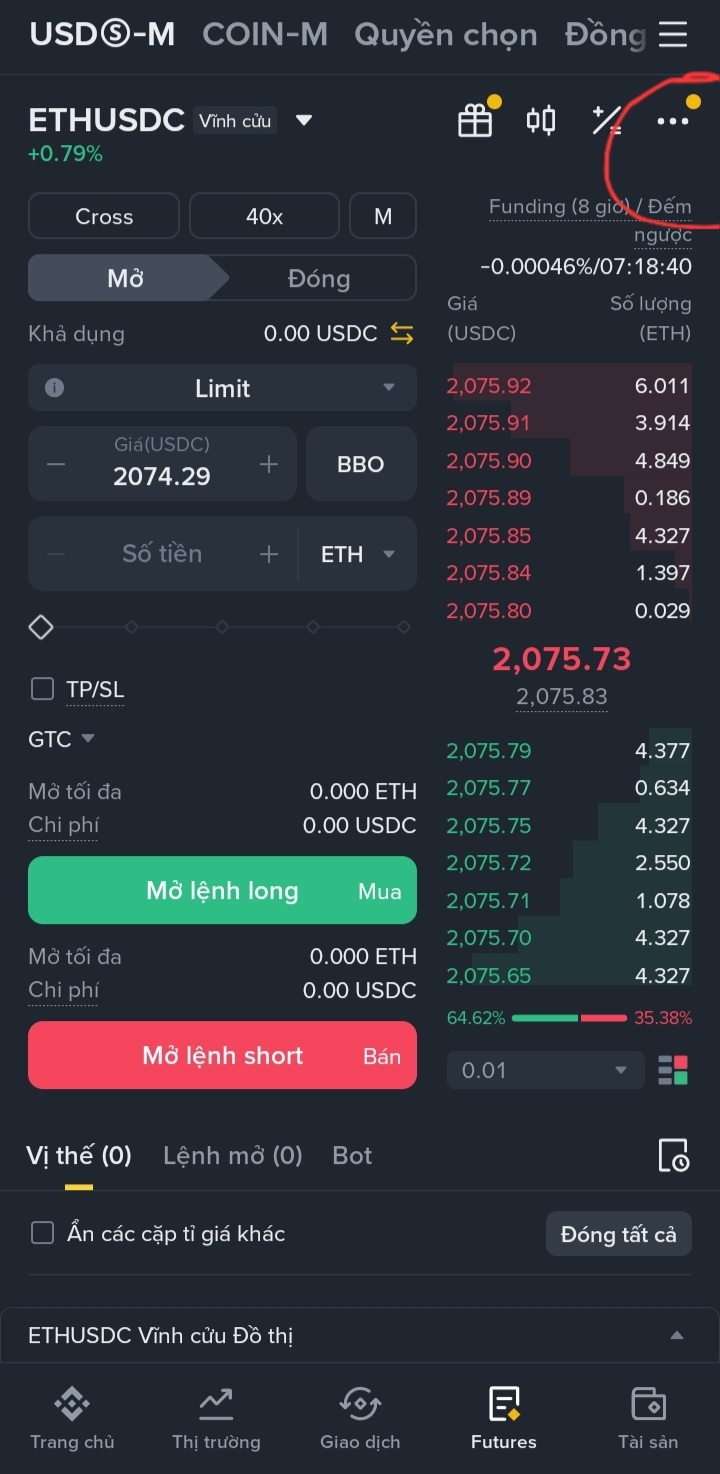Open the candlestick chart view
The width and height of the screenshot is (720, 1474).
(x=541, y=121)
